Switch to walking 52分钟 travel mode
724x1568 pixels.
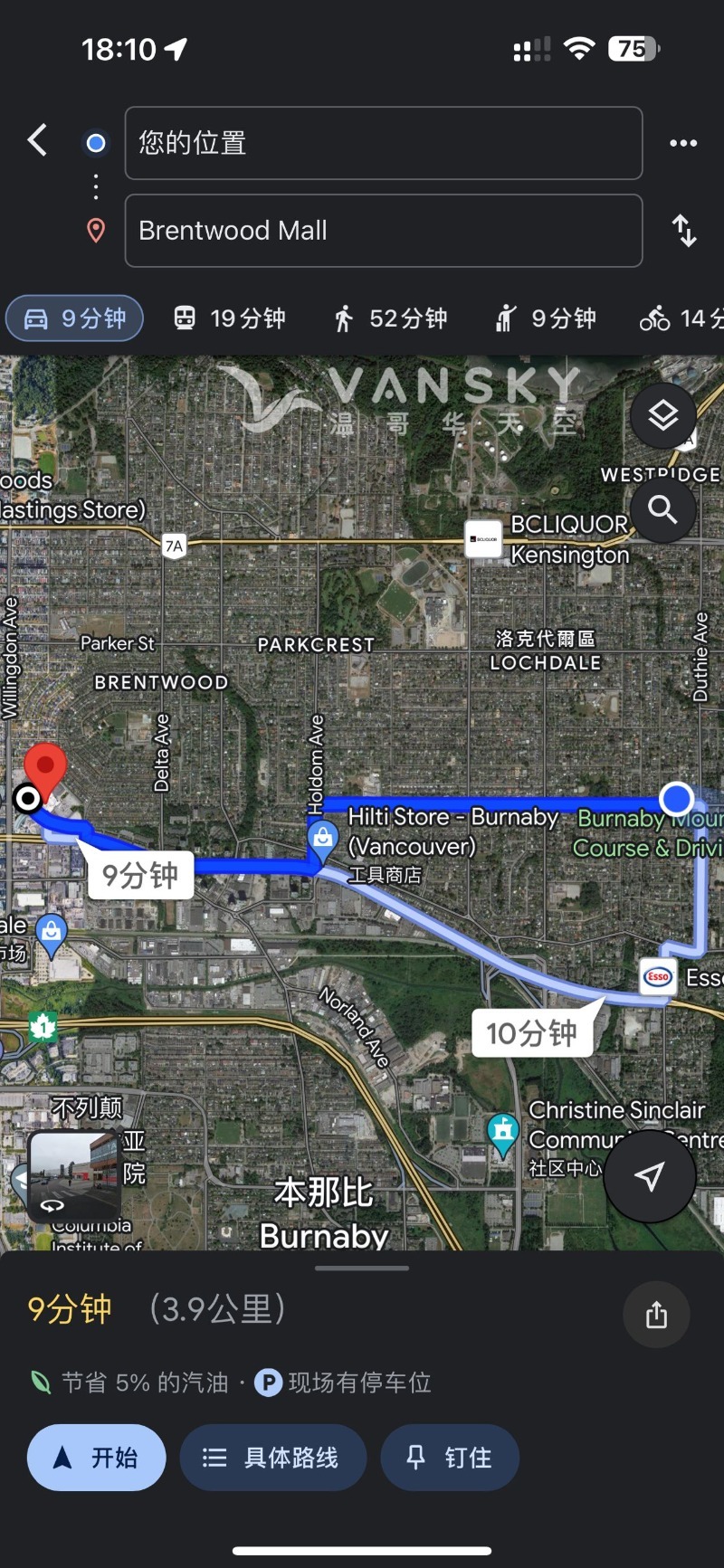point(391,318)
